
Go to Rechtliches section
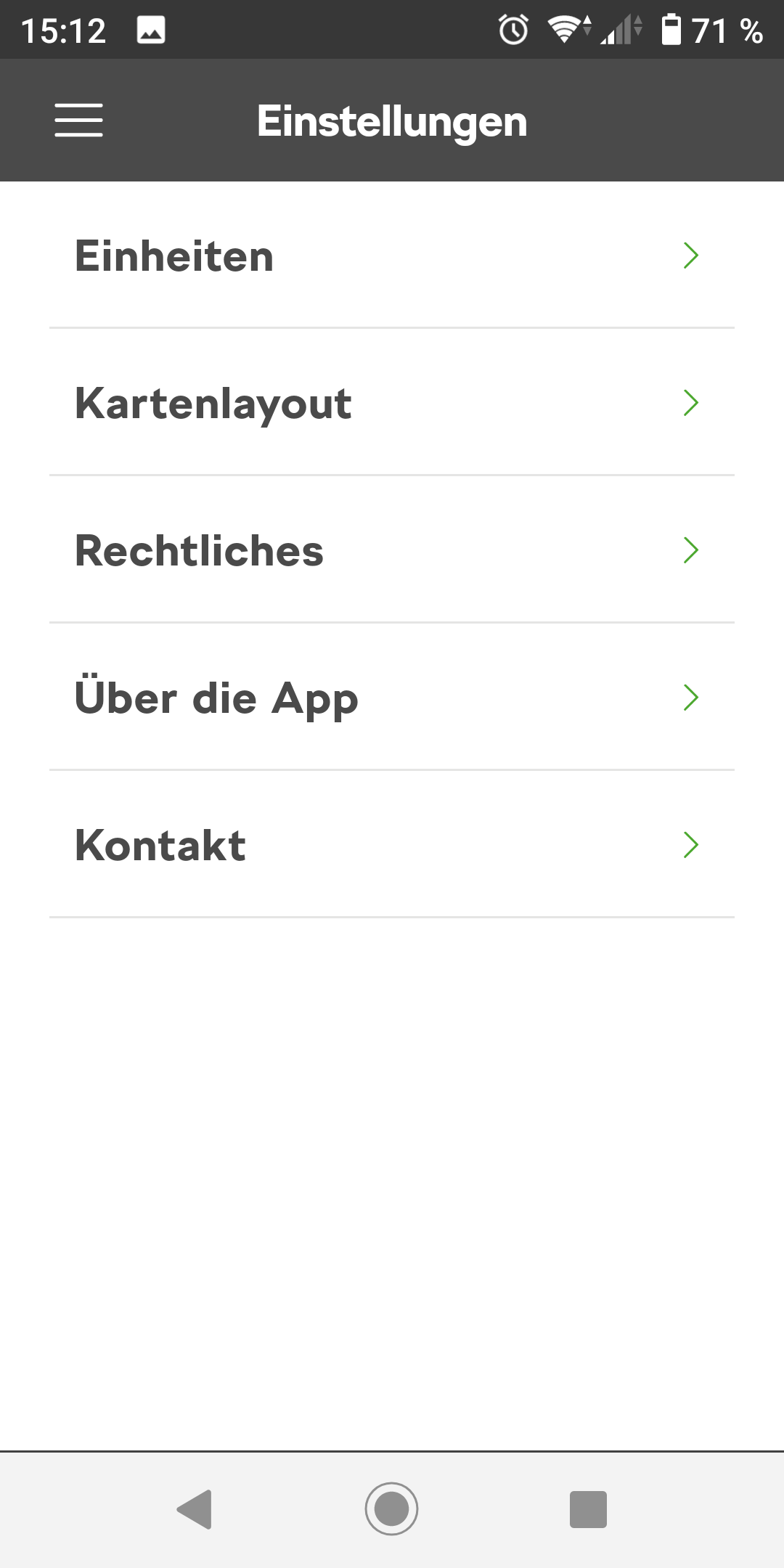pyautogui.click(x=391, y=551)
